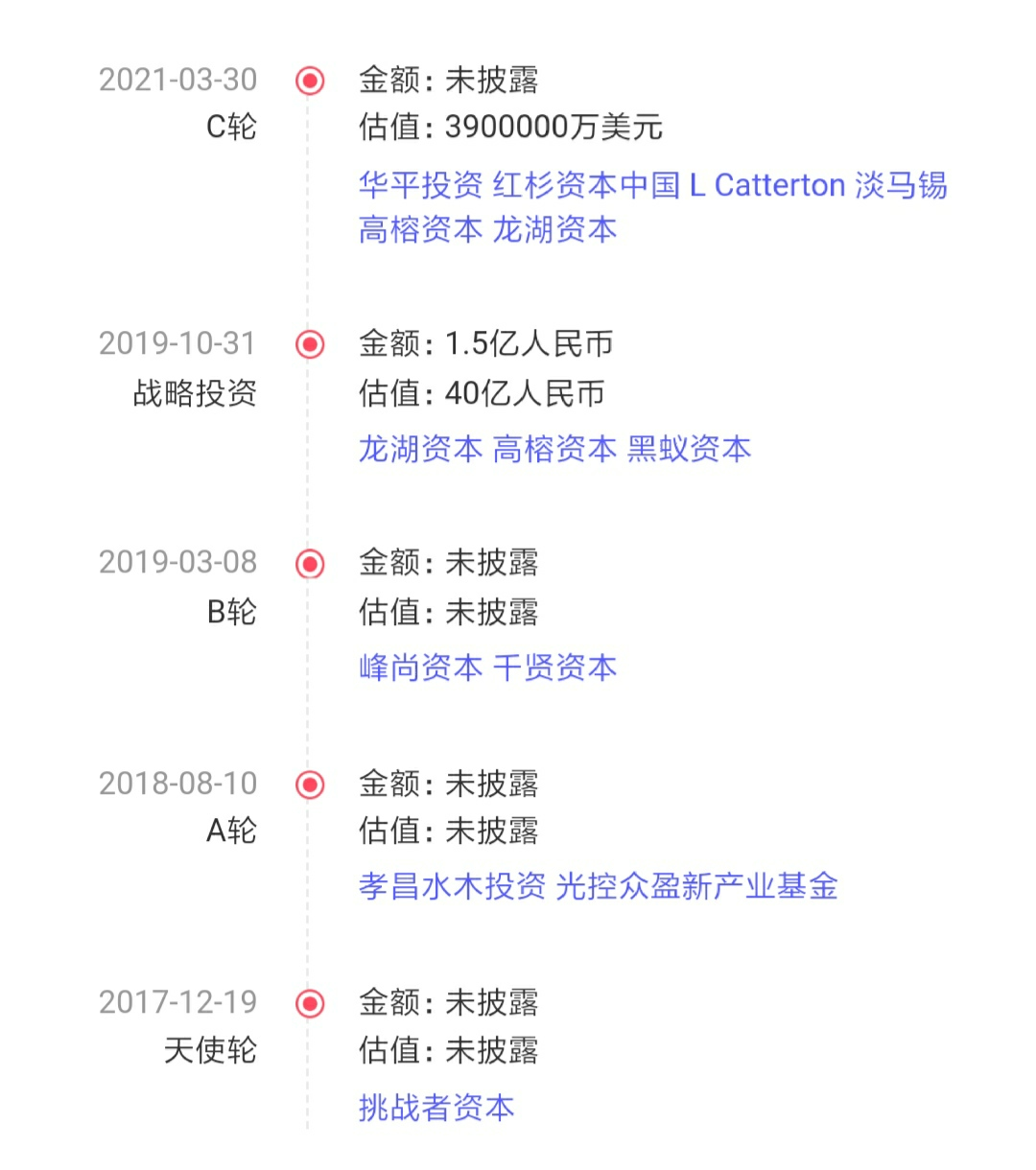Click the 2017-12-19 天使轮 date entry
The width and height of the screenshot is (1036, 1170).
tap(178, 1003)
